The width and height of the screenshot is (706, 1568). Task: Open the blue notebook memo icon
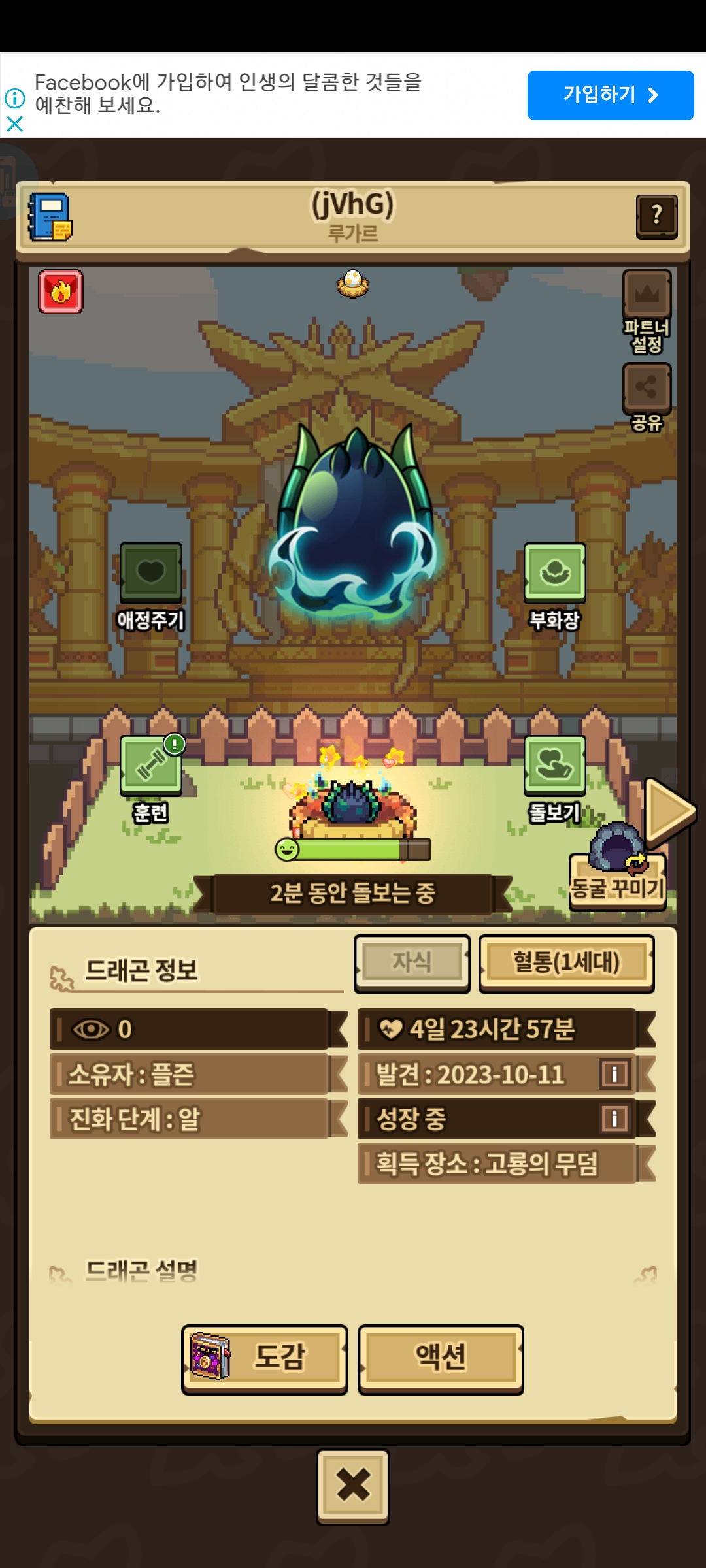click(50, 217)
